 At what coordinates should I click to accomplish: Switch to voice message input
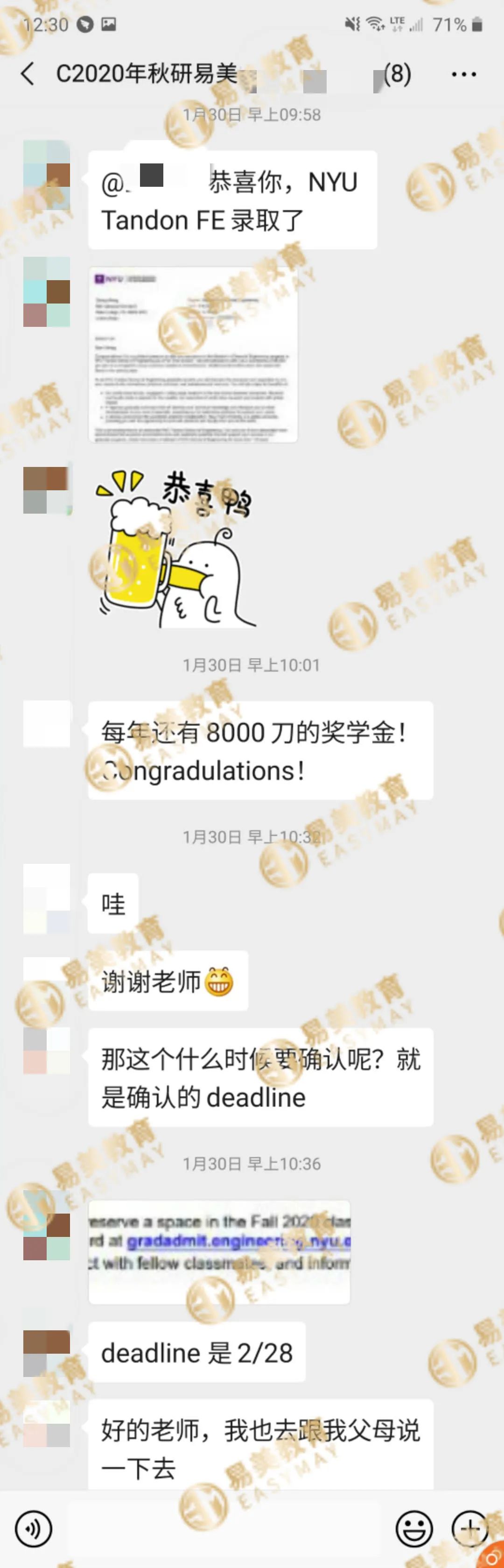pos(34,1528)
